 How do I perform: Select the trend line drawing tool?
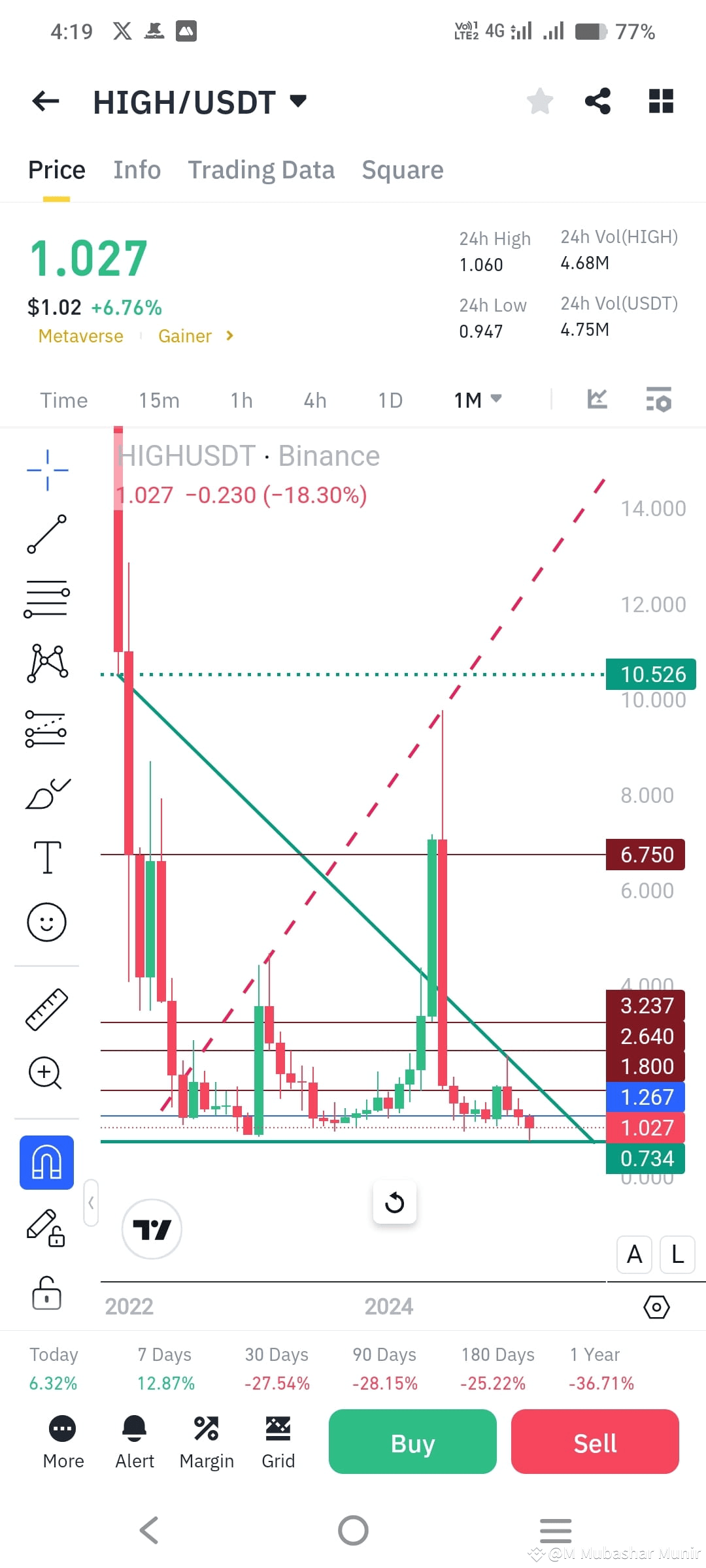tap(46, 534)
